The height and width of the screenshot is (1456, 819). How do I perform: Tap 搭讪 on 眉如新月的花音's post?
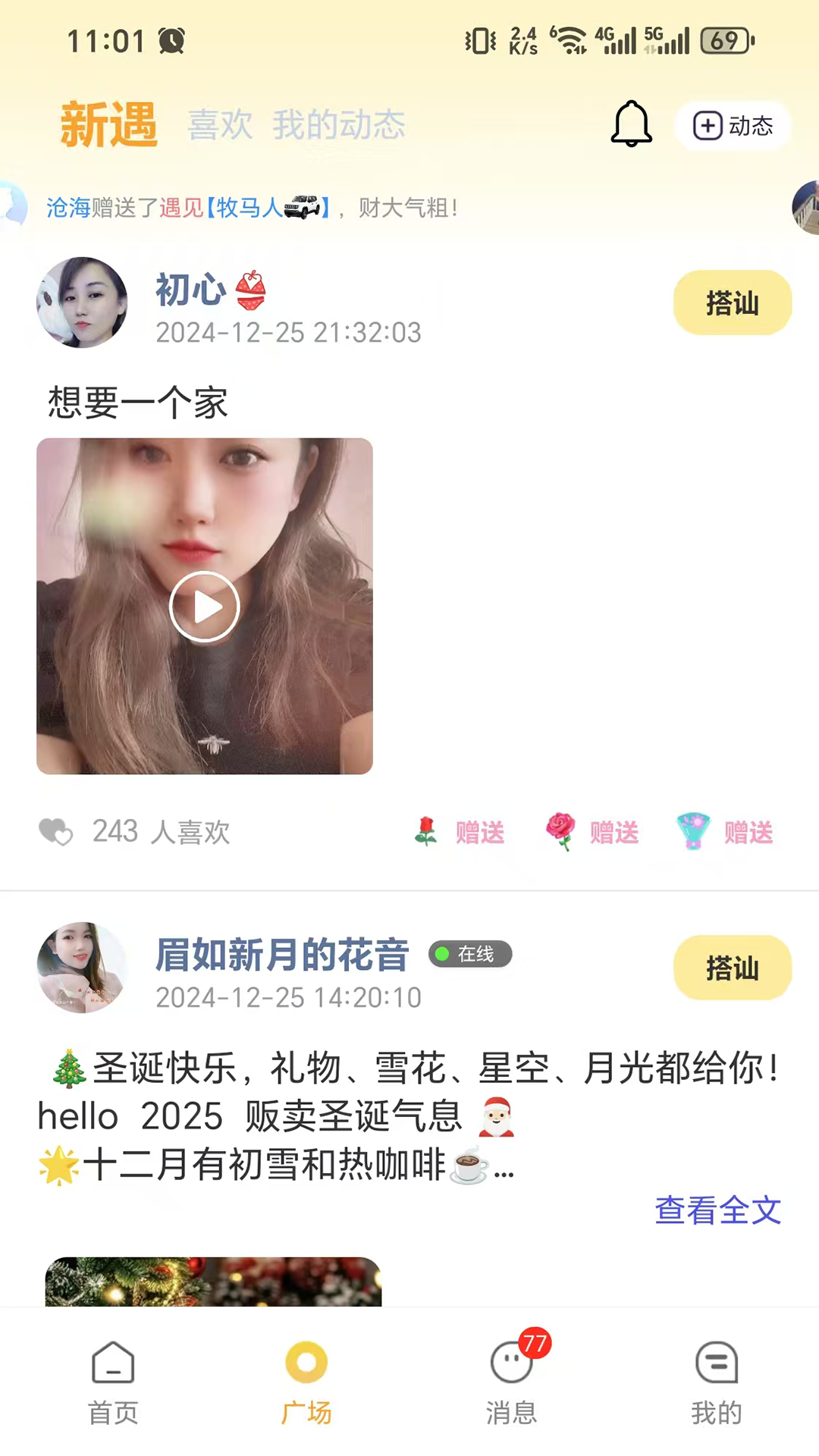click(732, 968)
